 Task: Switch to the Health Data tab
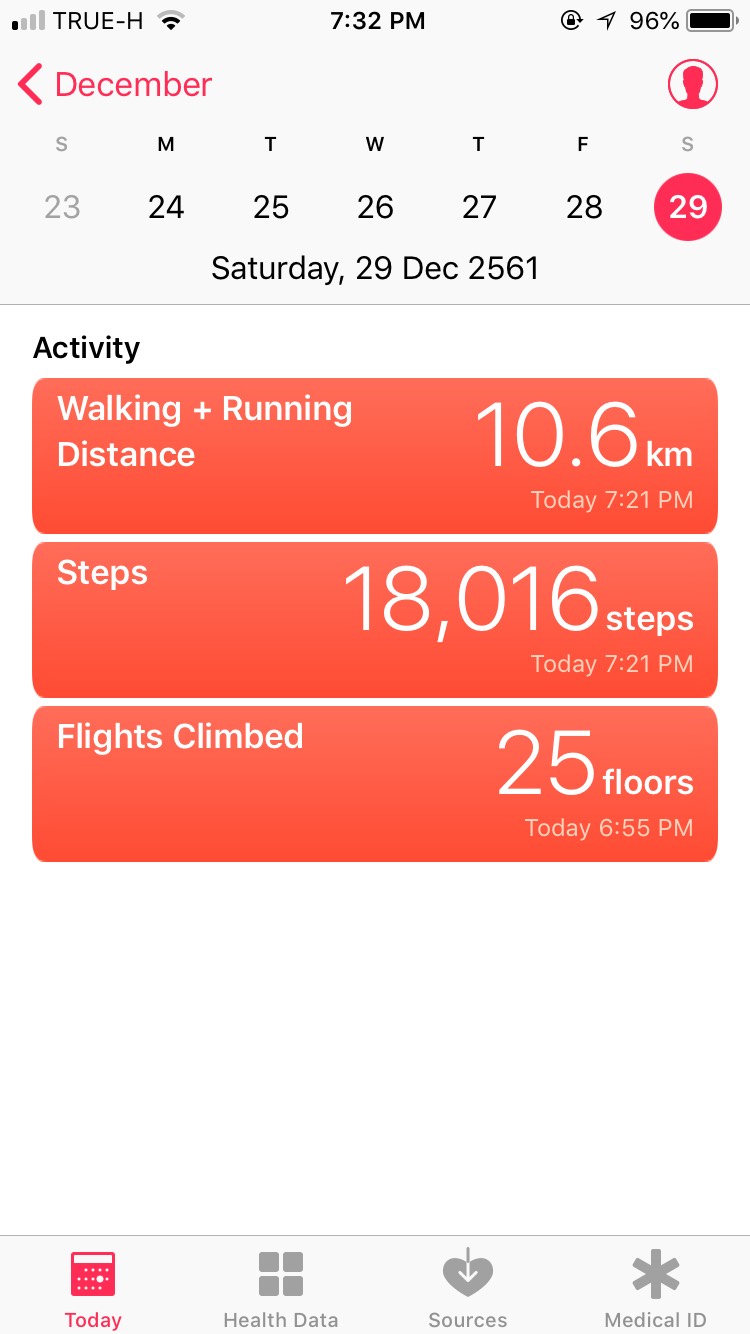(x=281, y=1290)
